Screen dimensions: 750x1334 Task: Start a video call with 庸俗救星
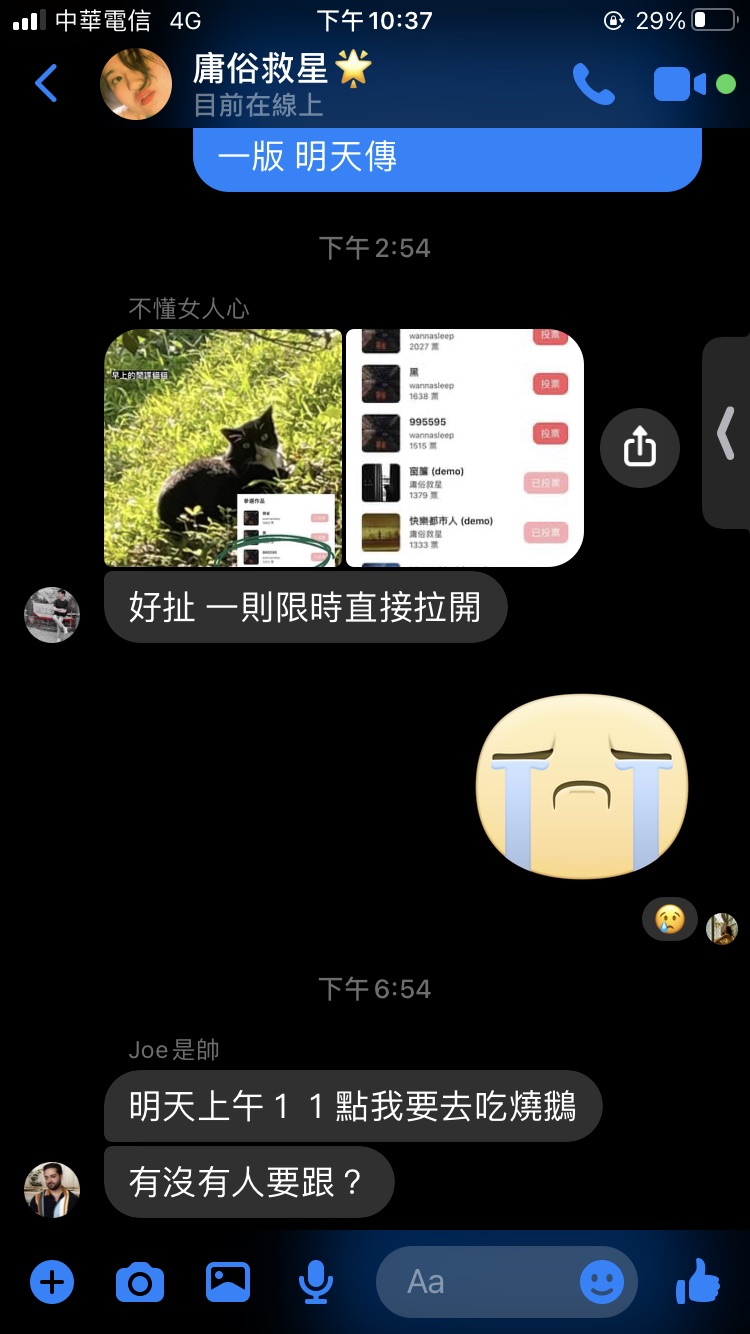pos(680,84)
